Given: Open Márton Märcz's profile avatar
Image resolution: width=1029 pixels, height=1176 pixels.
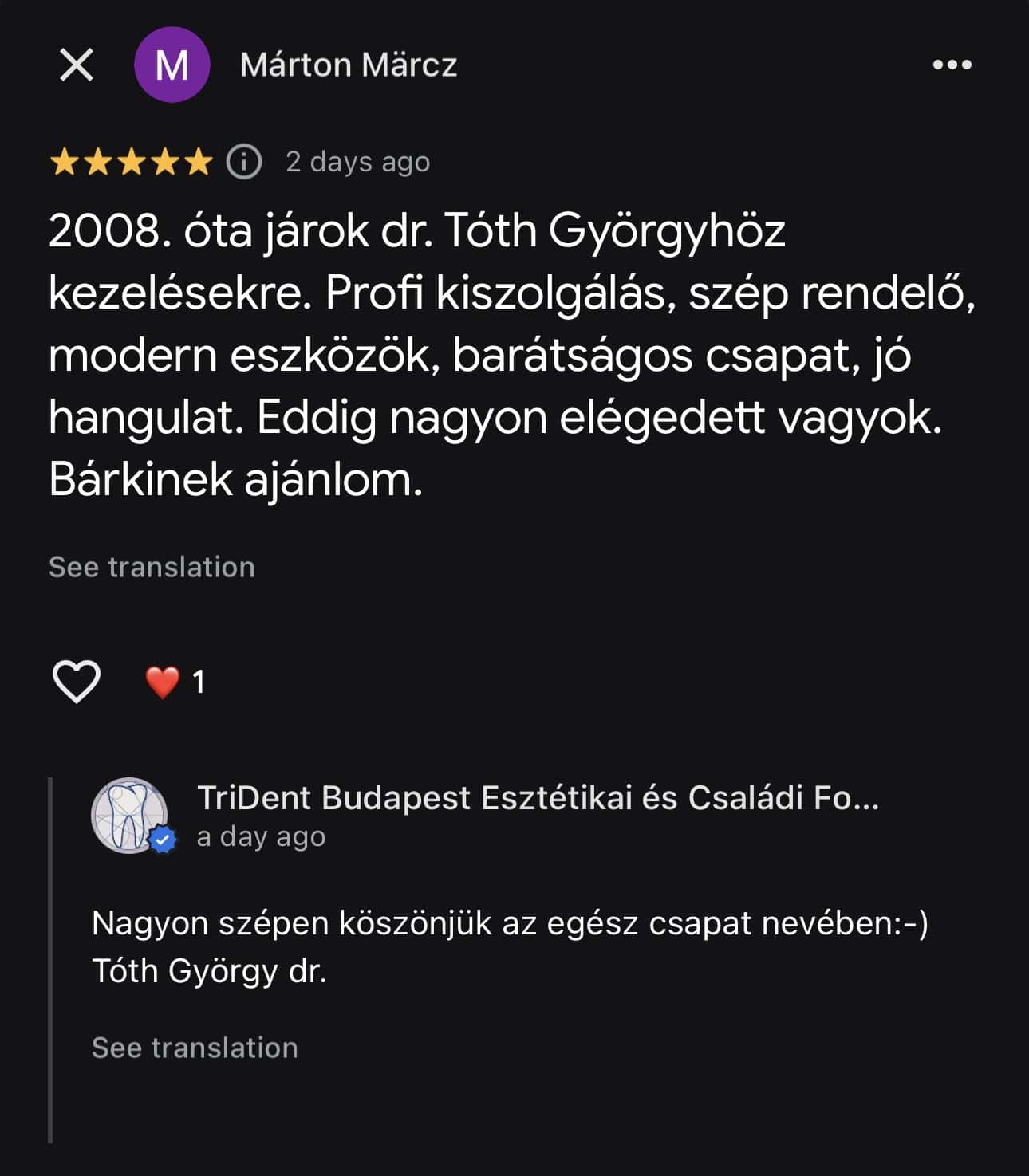Looking at the screenshot, I should coord(171,65).
